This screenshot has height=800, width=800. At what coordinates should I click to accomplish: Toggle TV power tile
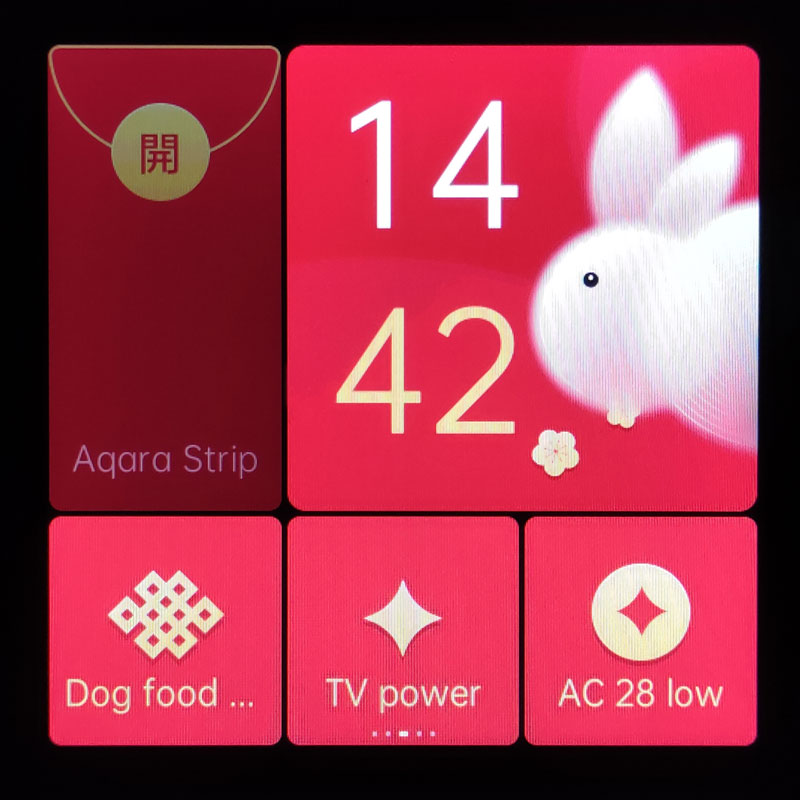(403, 630)
